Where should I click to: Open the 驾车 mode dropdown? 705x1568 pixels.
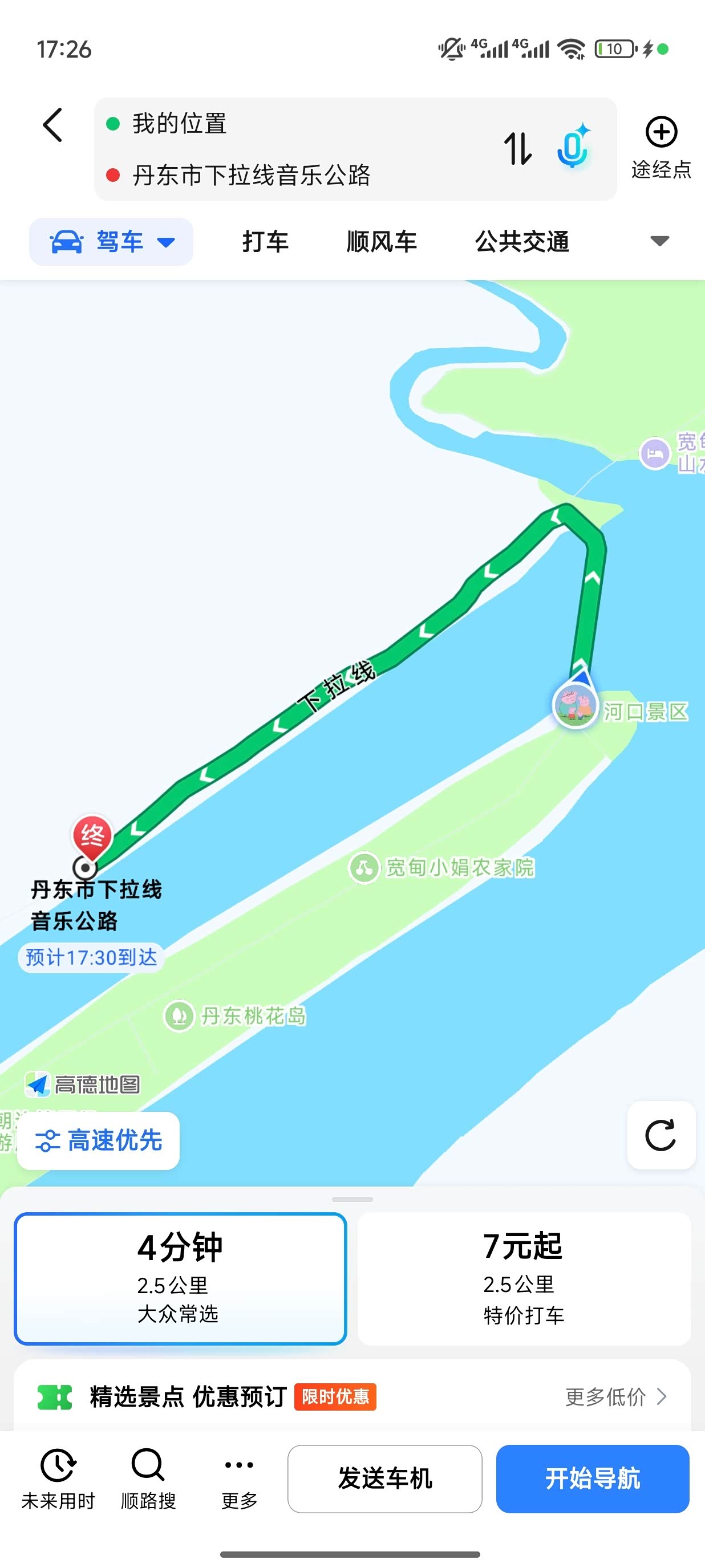[111, 242]
